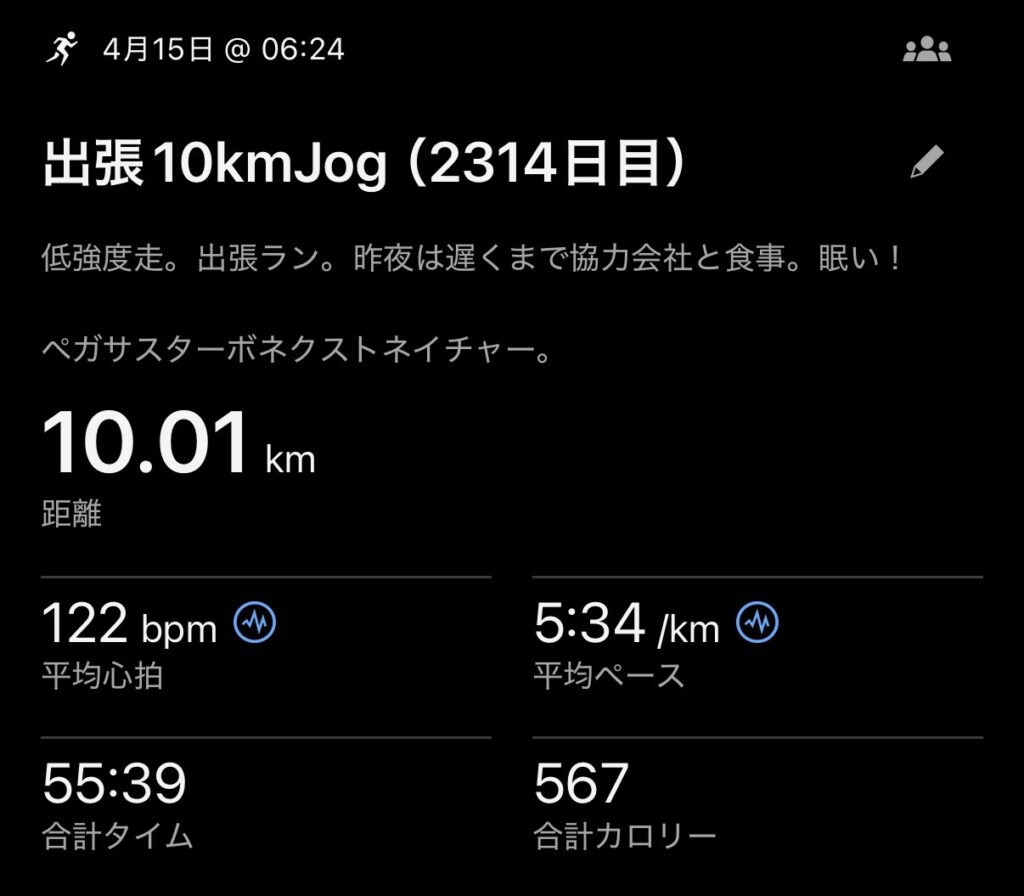Edit the activity title with the pencil icon
The height and width of the screenshot is (896, 1024).
(927, 162)
